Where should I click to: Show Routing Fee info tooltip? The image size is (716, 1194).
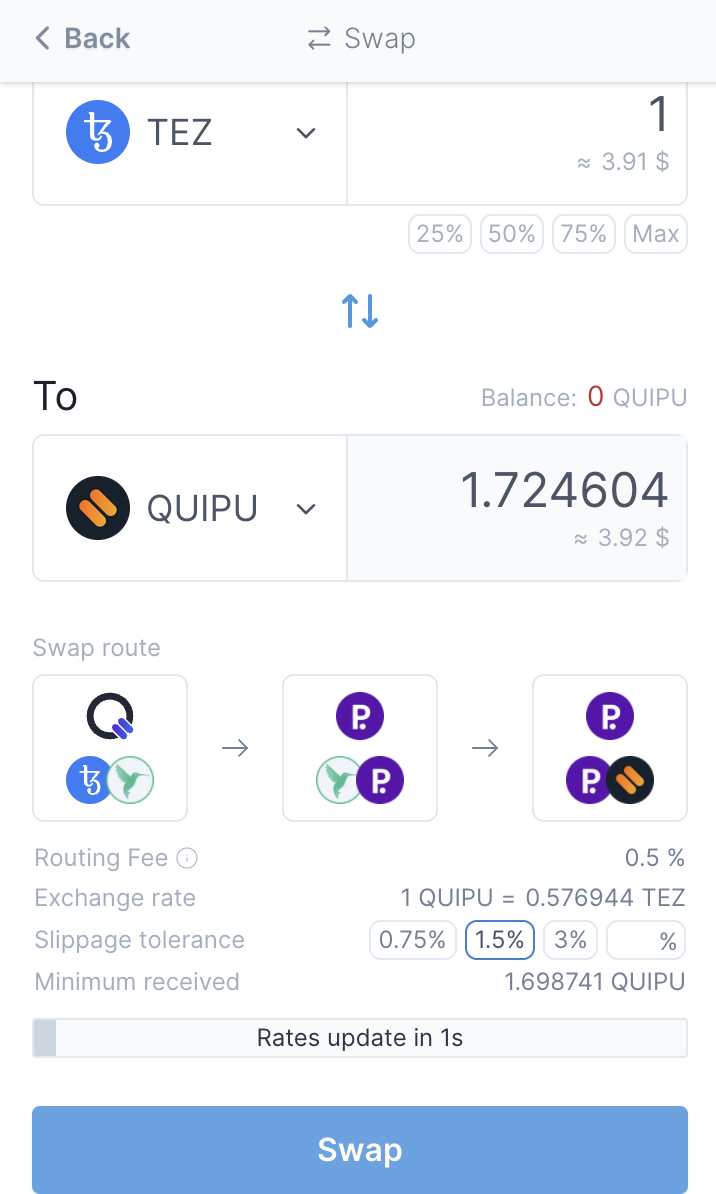coord(187,858)
